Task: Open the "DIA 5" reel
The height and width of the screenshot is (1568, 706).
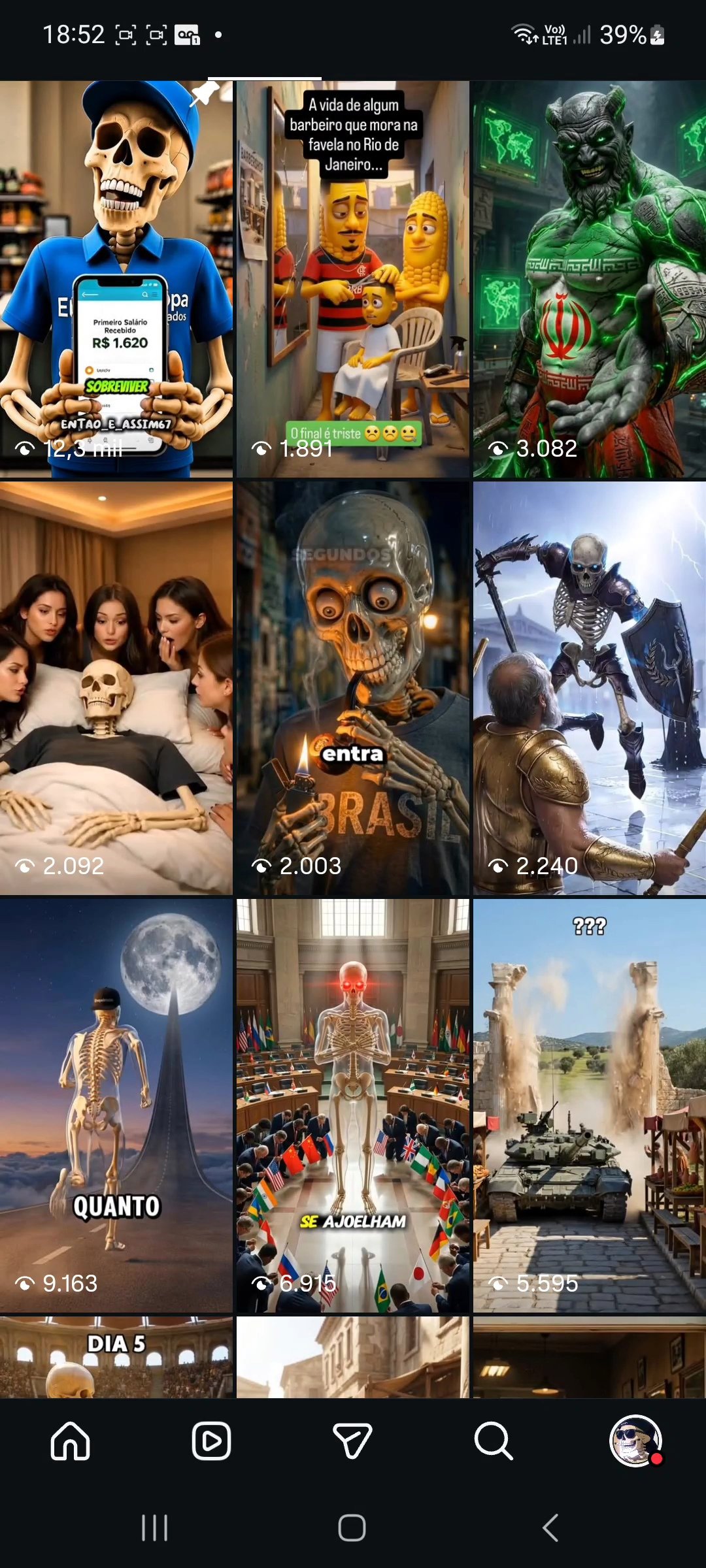Action: [x=116, y=1358]
